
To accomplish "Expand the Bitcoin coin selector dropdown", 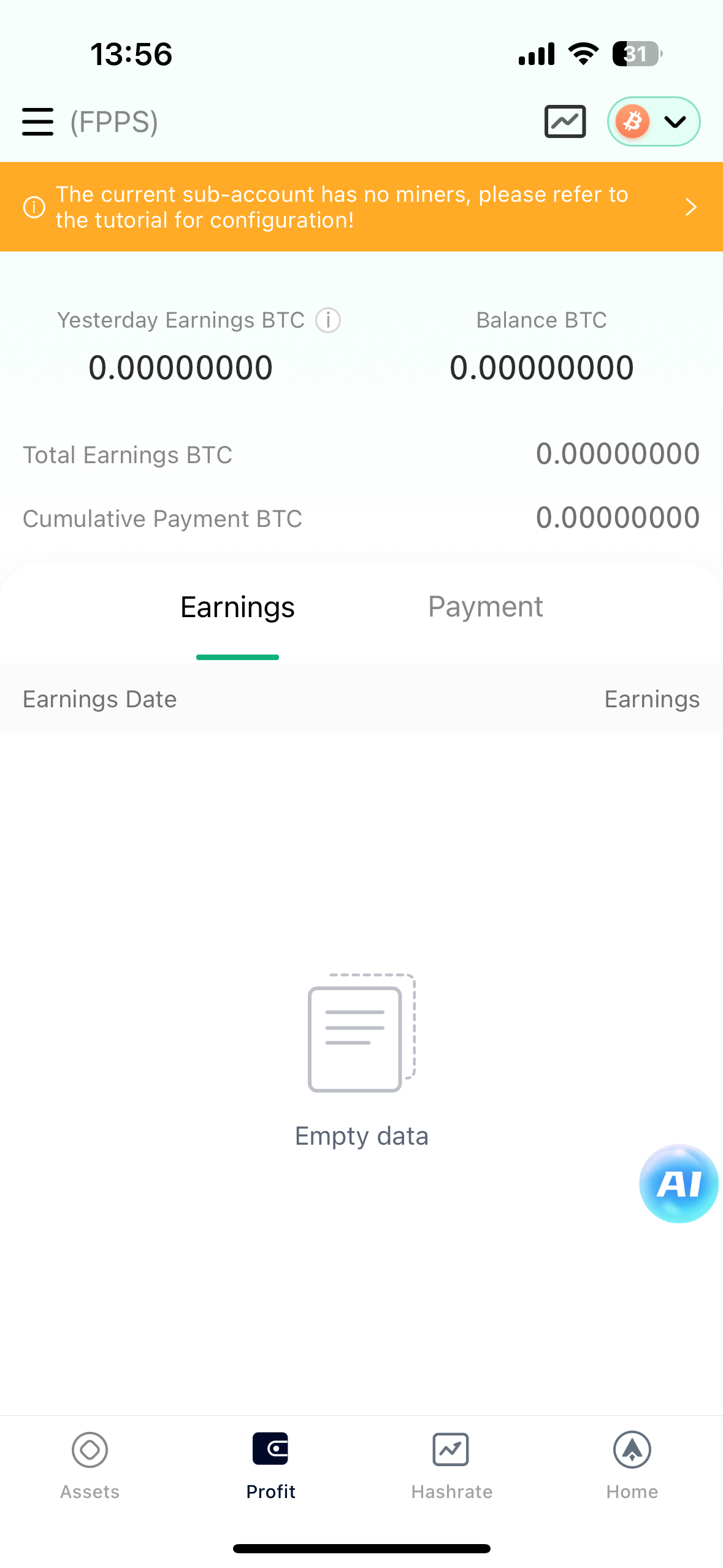I will [x=653, y=121].
